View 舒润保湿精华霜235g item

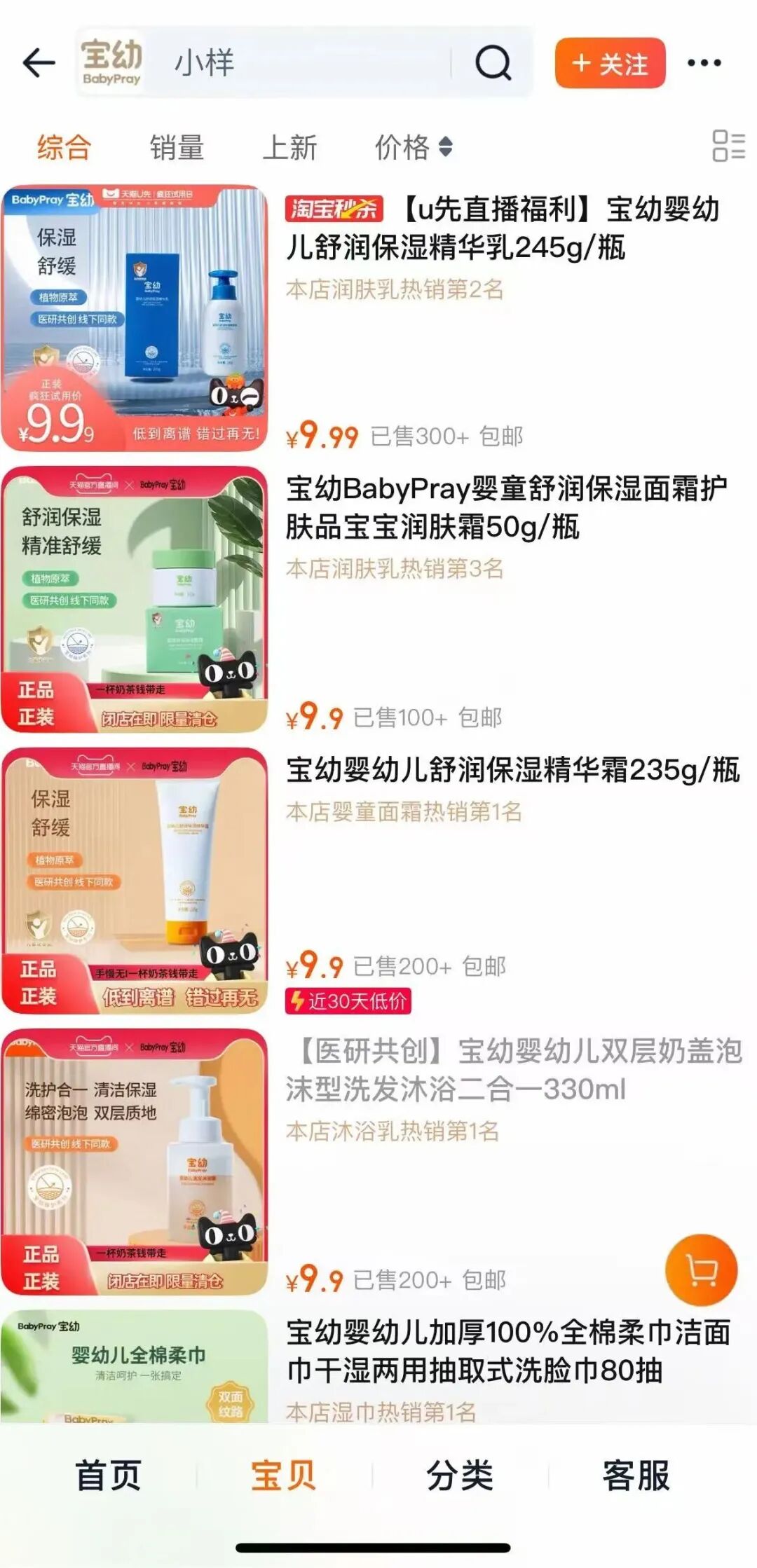click(x=512, y=770)
